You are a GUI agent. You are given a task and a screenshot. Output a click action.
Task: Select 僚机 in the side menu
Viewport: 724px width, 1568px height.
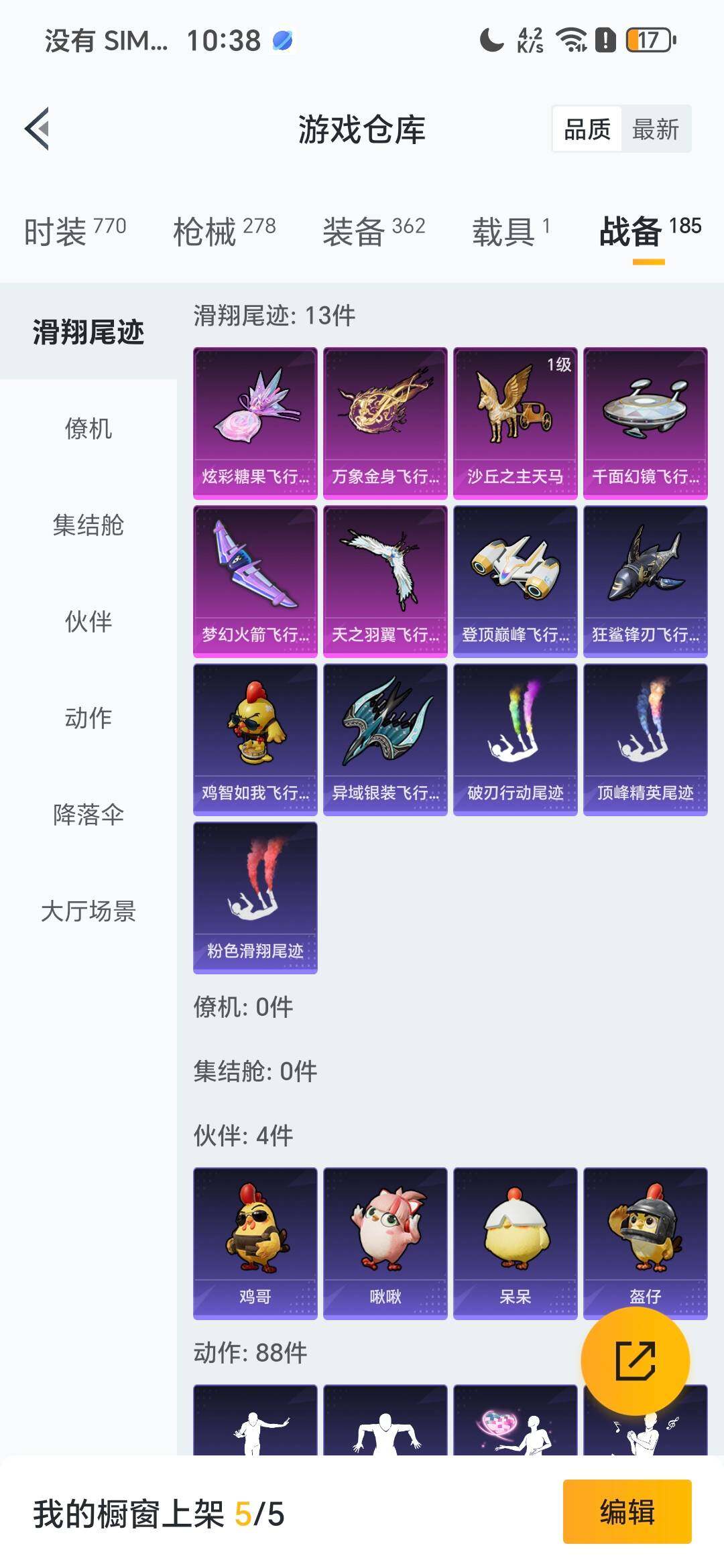pos(88,428)
